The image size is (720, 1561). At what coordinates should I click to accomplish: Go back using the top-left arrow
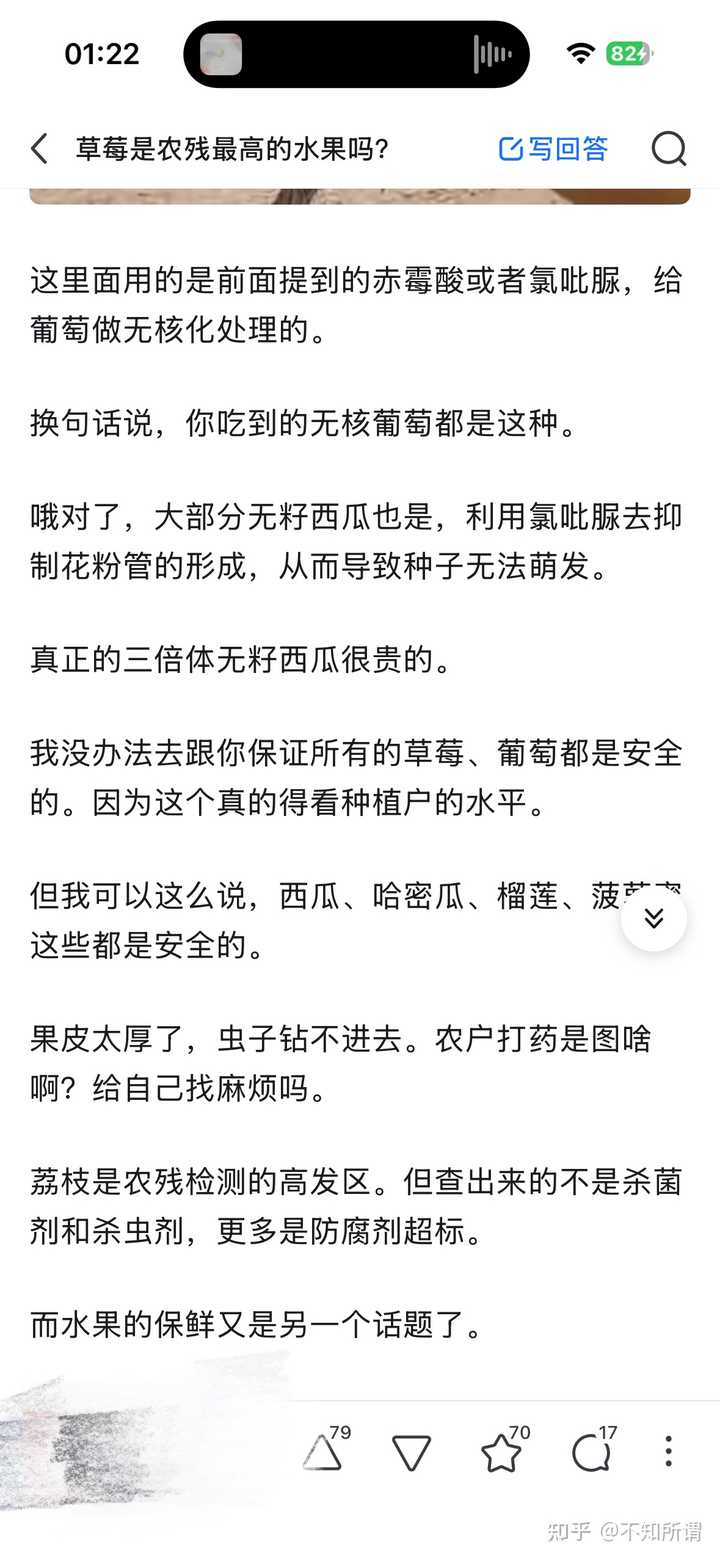pyautogui.click(x=40, y=149)
